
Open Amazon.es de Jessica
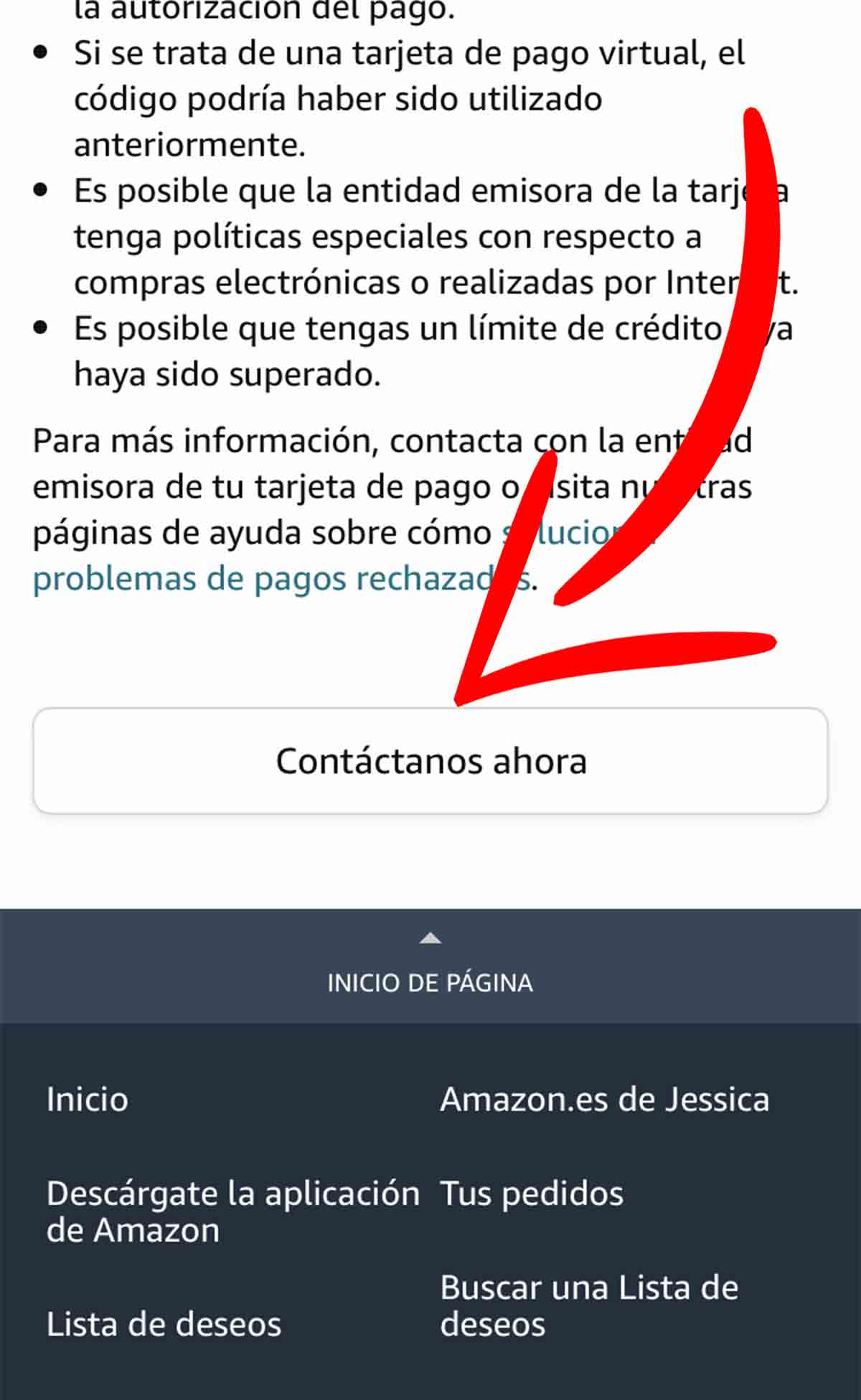tap(604, 1099)
